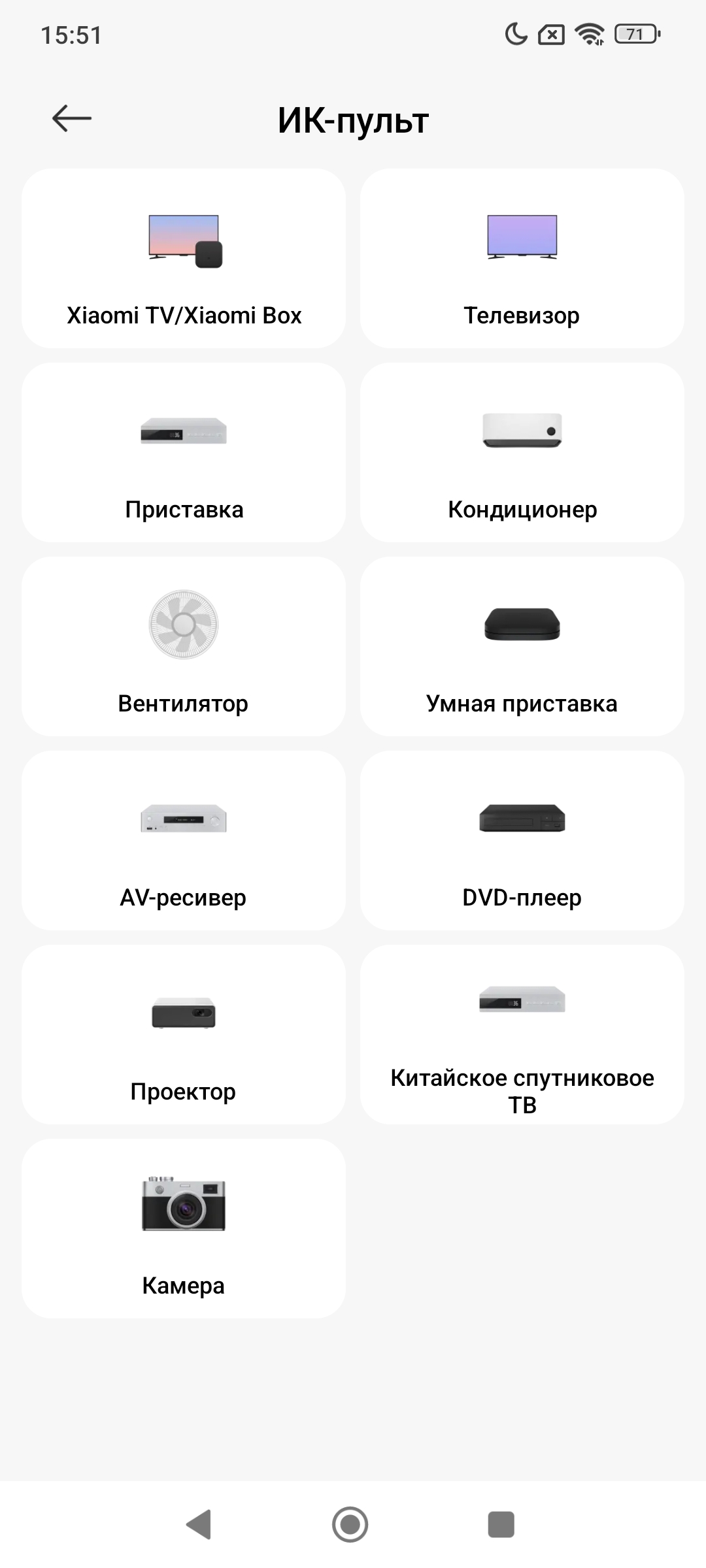The height and width of the screenshot is (1568, 706).
Task: Go back using the top arrow
Action: pyautogui.click(x=71, y=119)
